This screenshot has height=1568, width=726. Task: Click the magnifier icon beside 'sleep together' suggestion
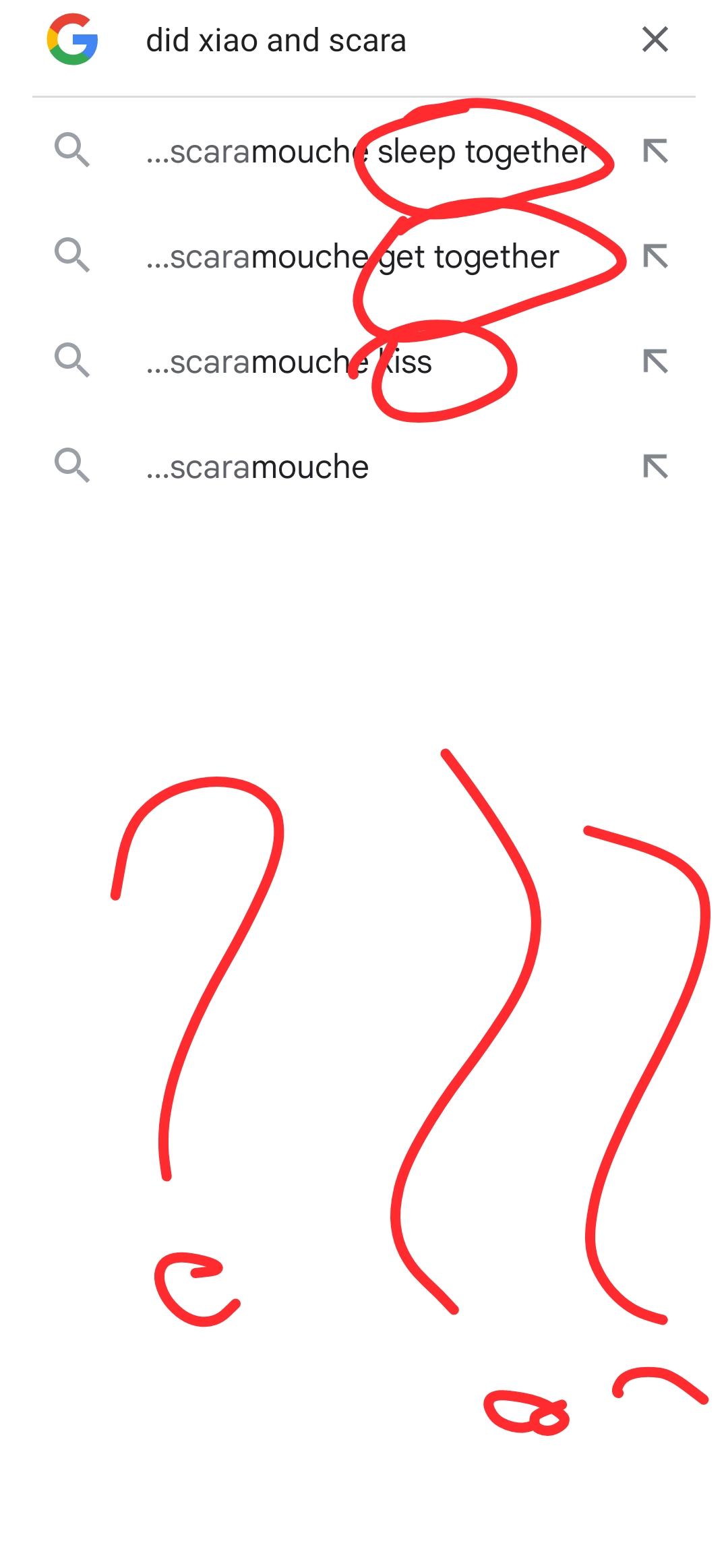coord(69,152)
